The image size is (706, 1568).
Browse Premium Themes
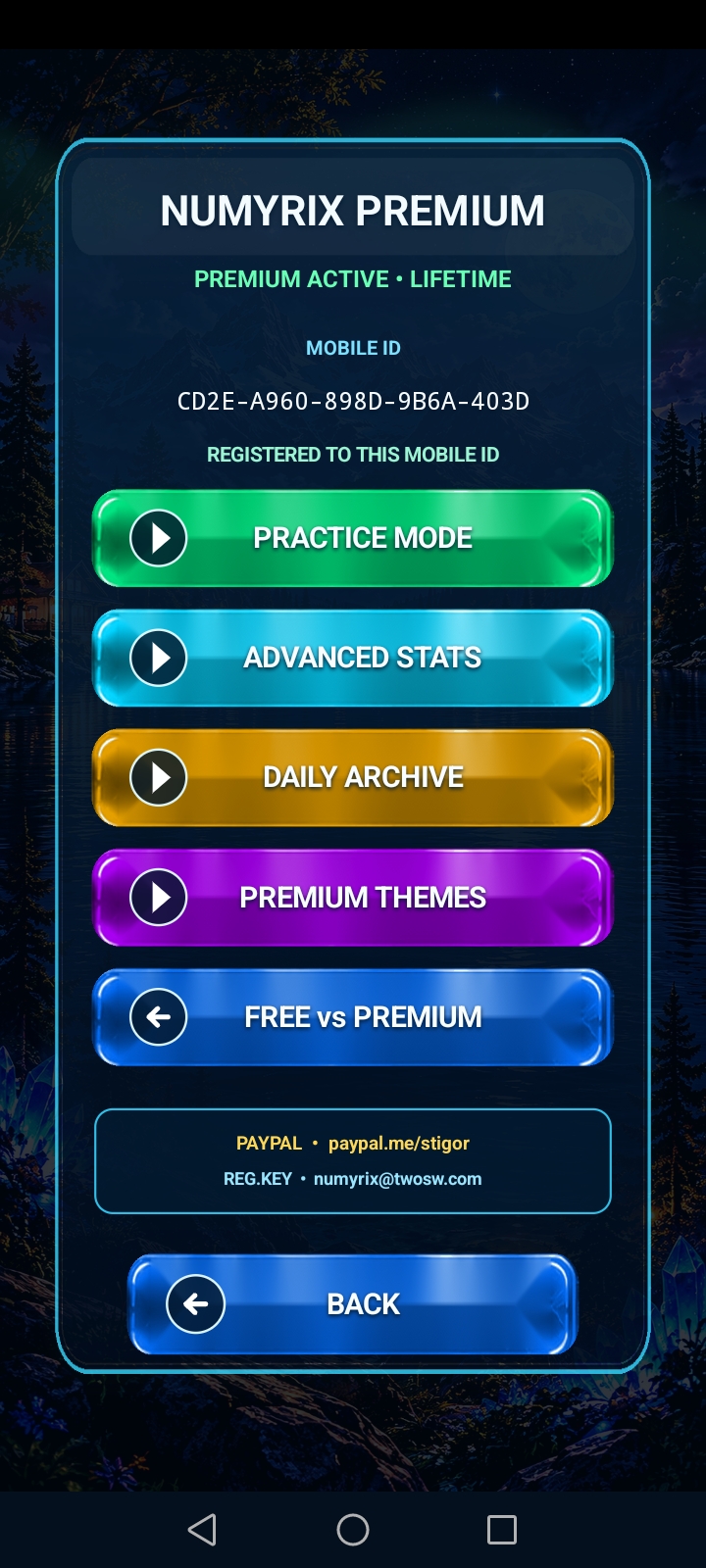pyautogui.click(x=353, y=897)
